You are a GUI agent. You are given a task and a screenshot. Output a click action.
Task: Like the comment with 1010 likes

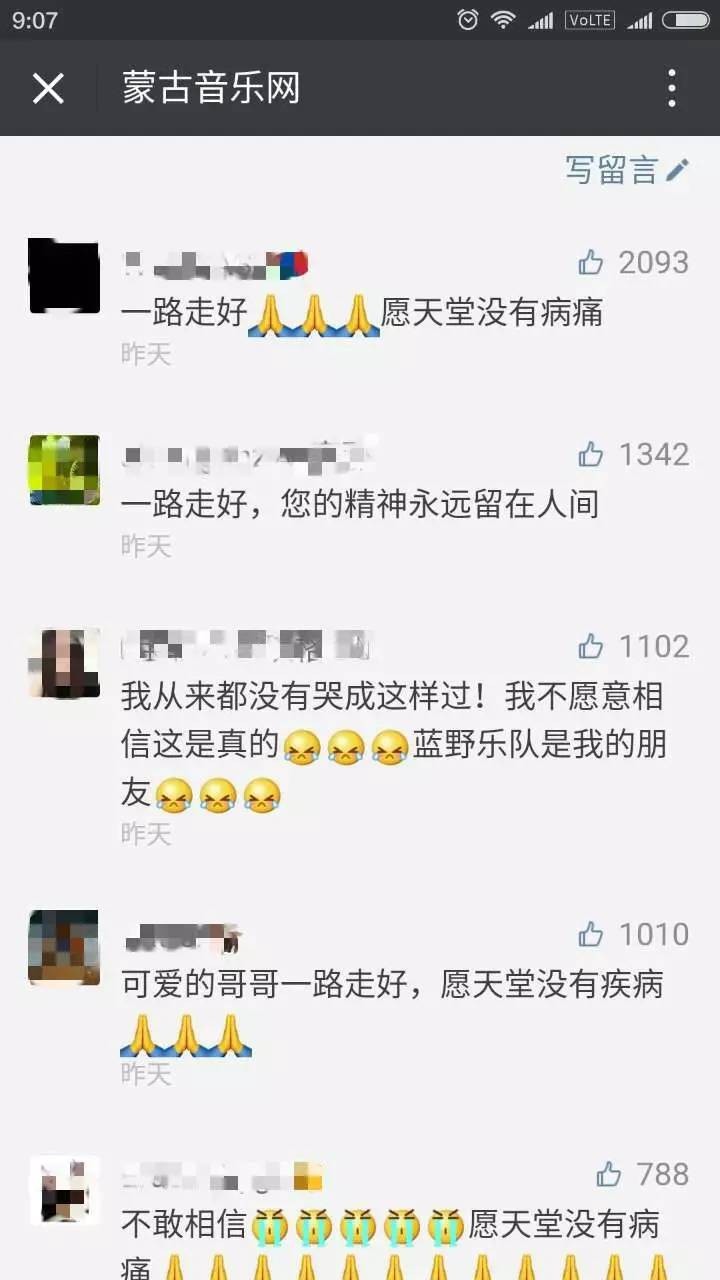[x=592, y=935]
